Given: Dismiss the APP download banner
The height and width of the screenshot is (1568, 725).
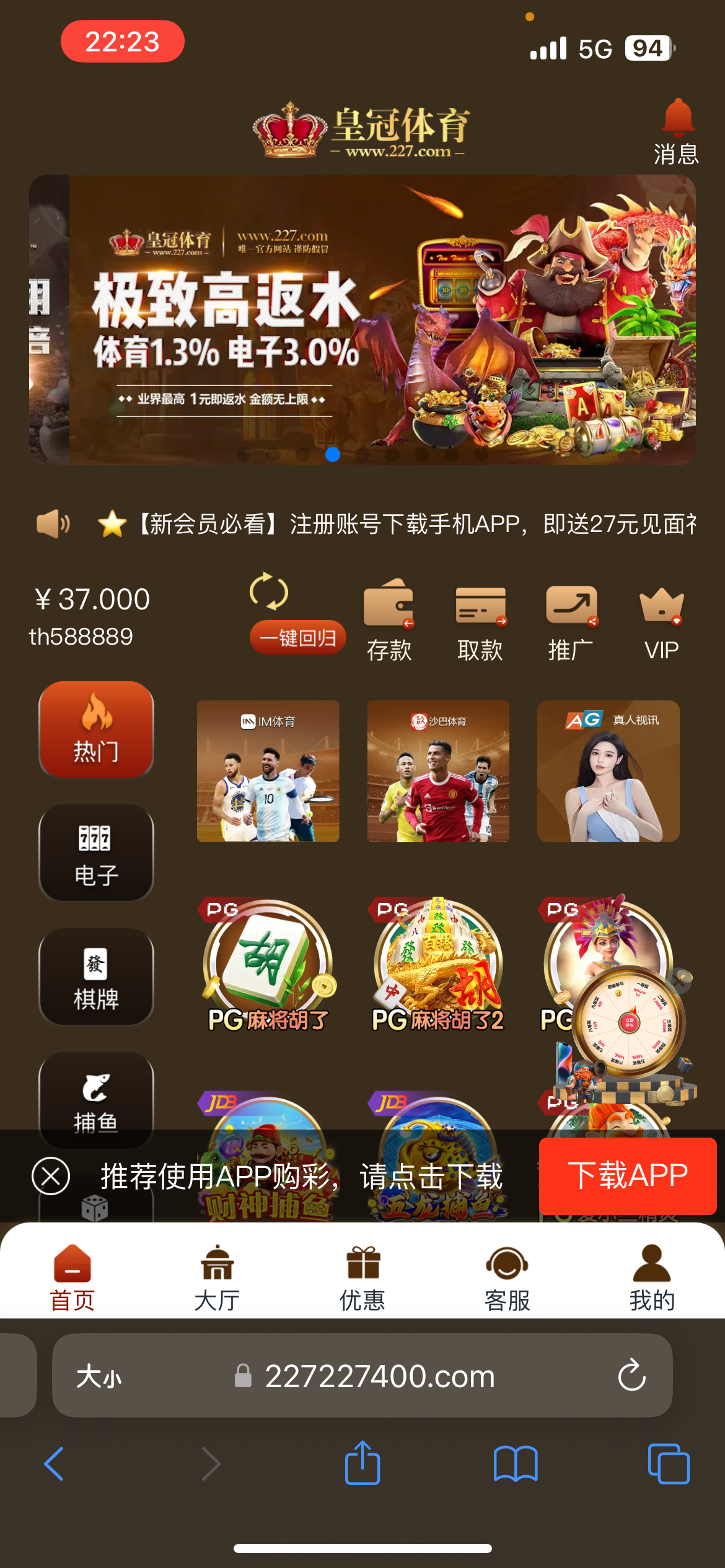Looking at the screenshot, I should 51,1175.
